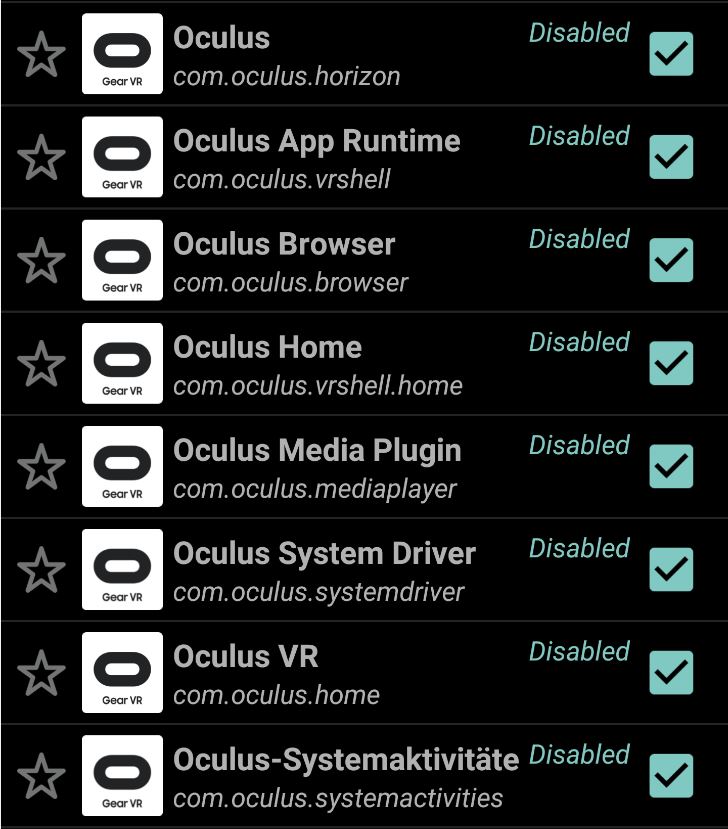
Task: Toggle the Oculus Home checkbox
Action: tap(671, 363)
